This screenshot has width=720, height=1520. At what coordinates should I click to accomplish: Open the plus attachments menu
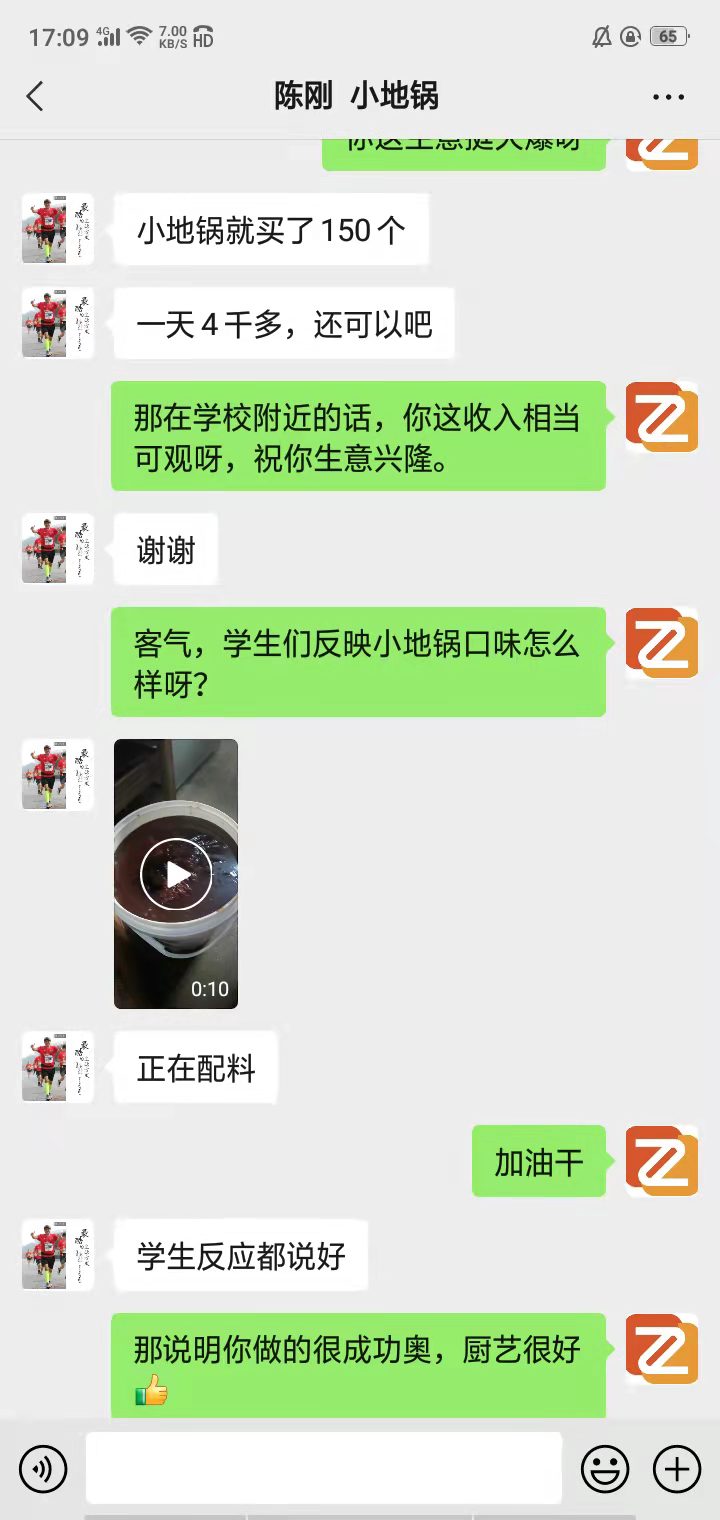point(677,1468)
